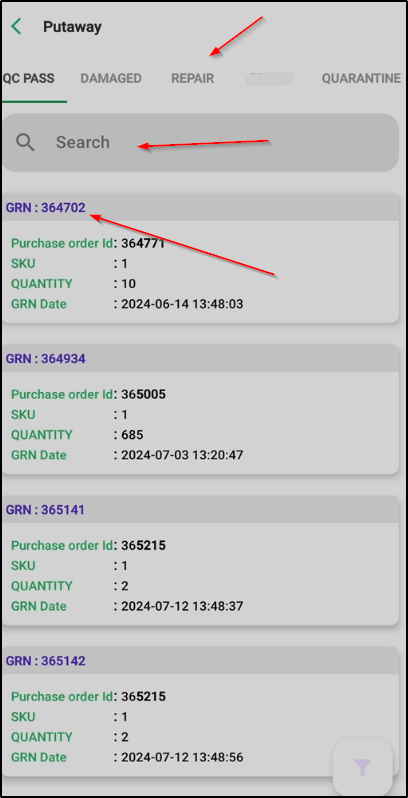Open the GRN : 365142 card
This screenshot has width=408, height=798.
coord(200,711)
